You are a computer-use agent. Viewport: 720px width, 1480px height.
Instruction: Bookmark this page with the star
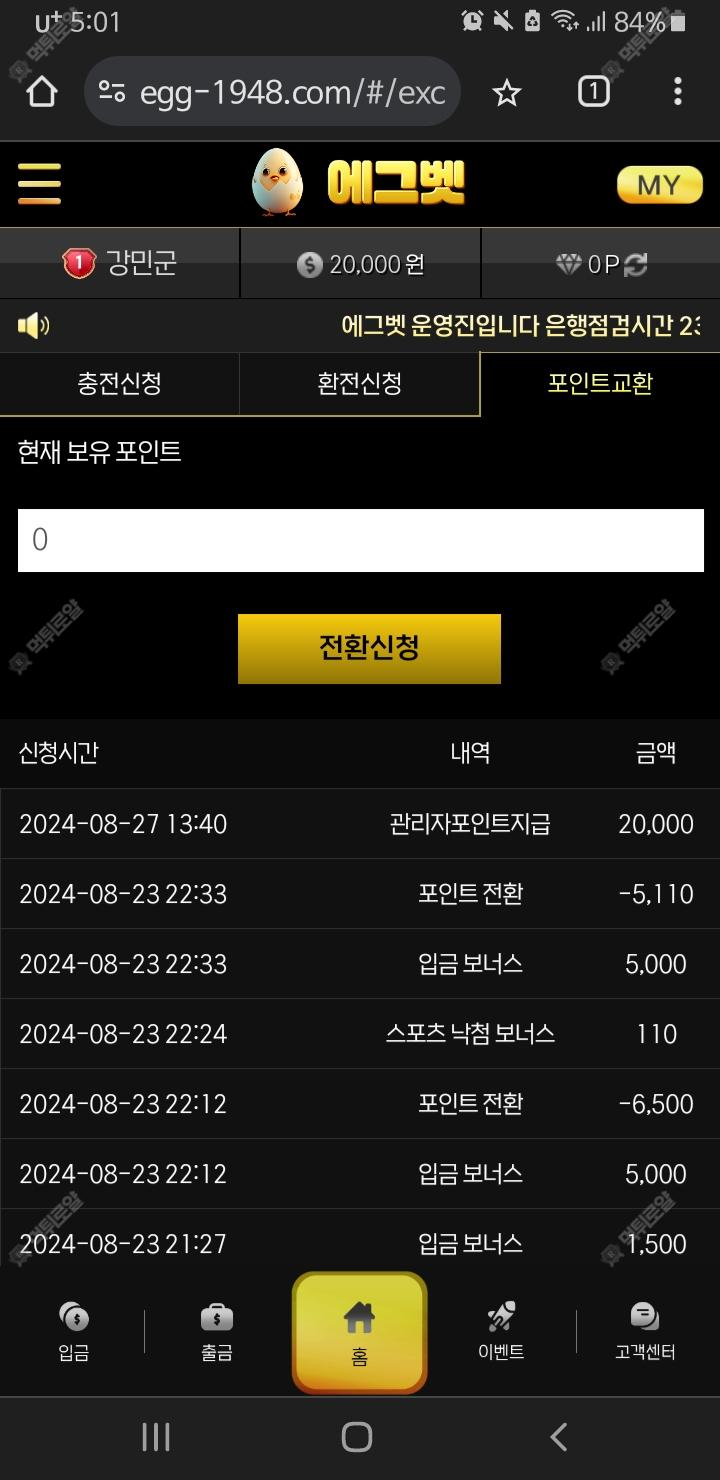click(507, 93)
